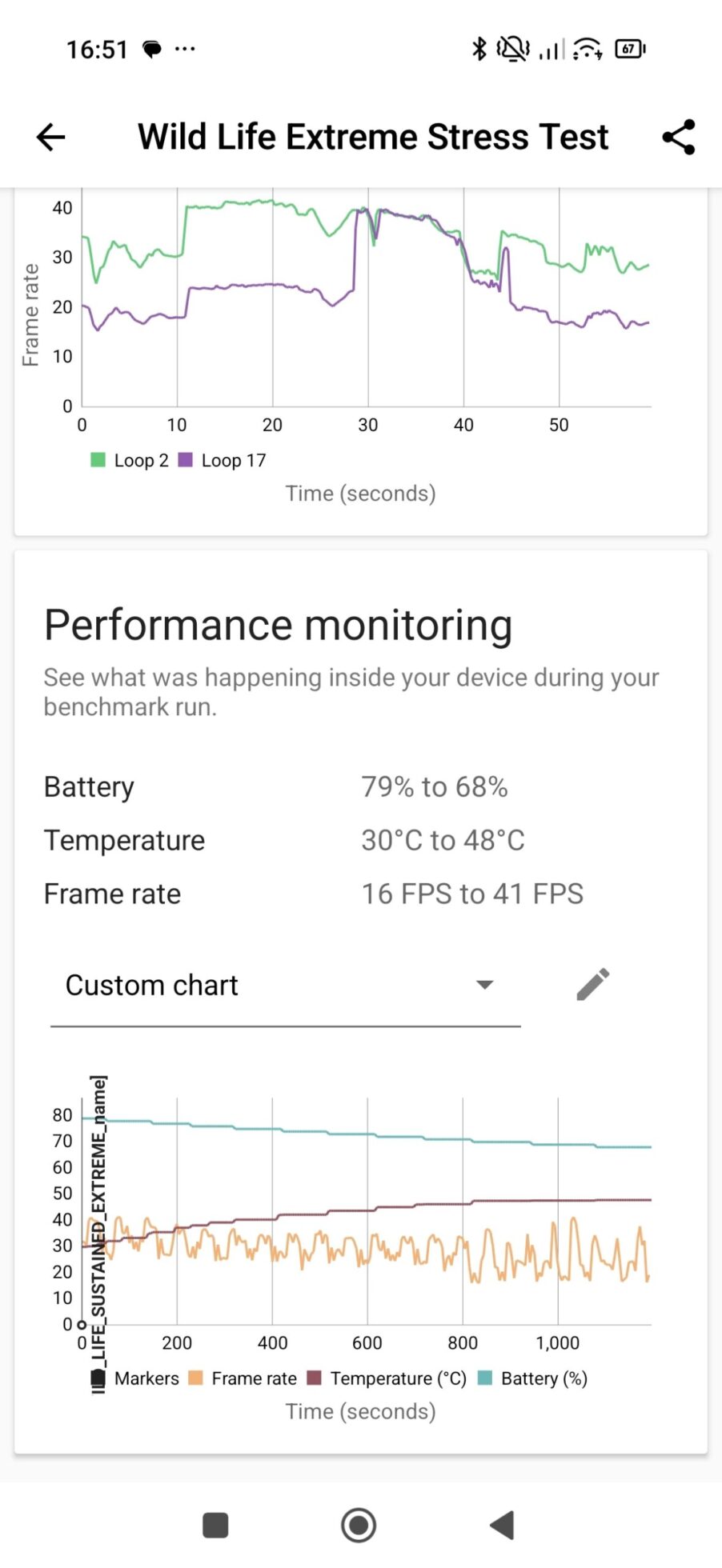Toggle Temperature (°C) series in legend
The width and height of the screenshot is (722, 1568).
(x=387, y=1378)
